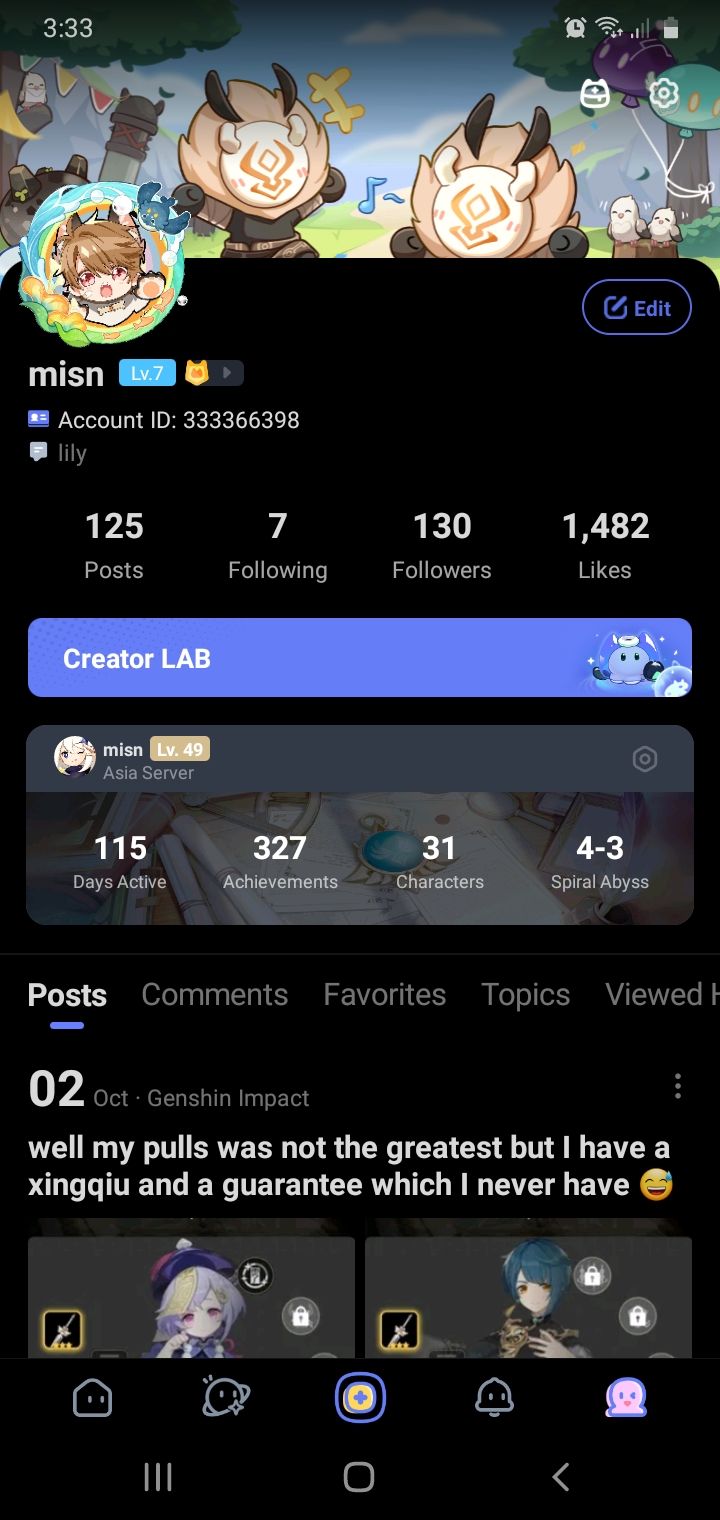Viewport: 720px width, 1520px height.
Task: Open the customer service backpack icon
Action: click(594, 93)
